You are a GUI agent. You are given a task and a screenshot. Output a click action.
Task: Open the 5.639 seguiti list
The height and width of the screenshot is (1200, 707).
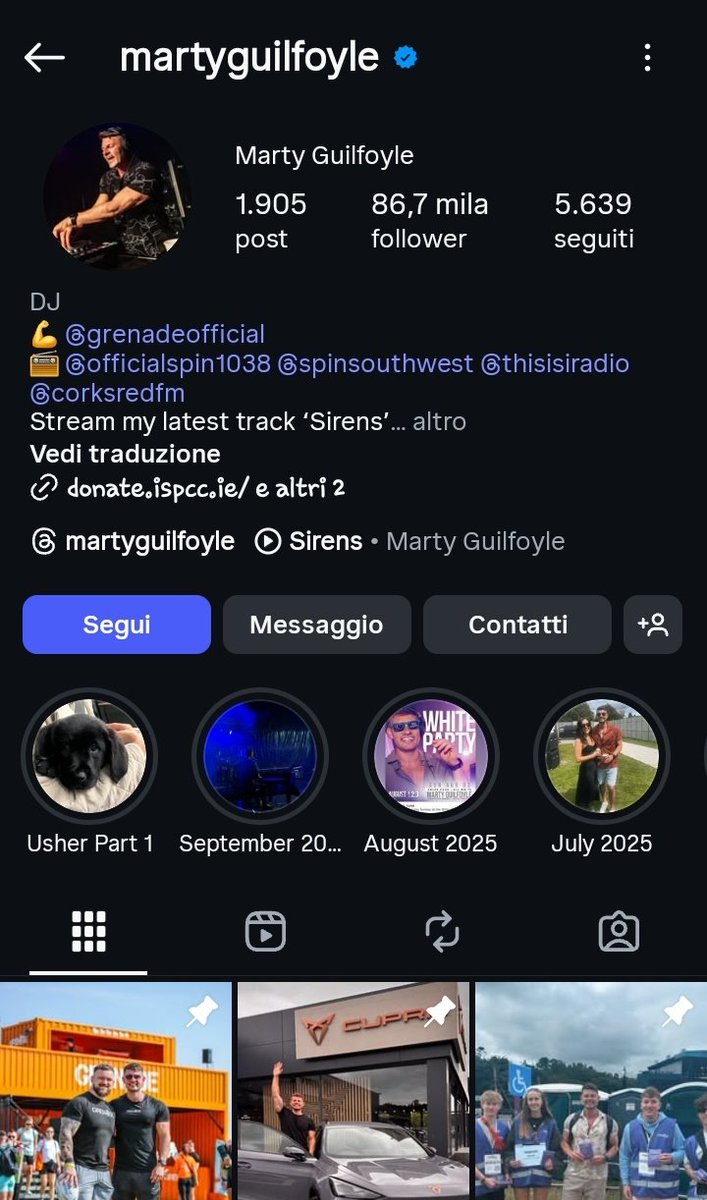coord(593,220)
